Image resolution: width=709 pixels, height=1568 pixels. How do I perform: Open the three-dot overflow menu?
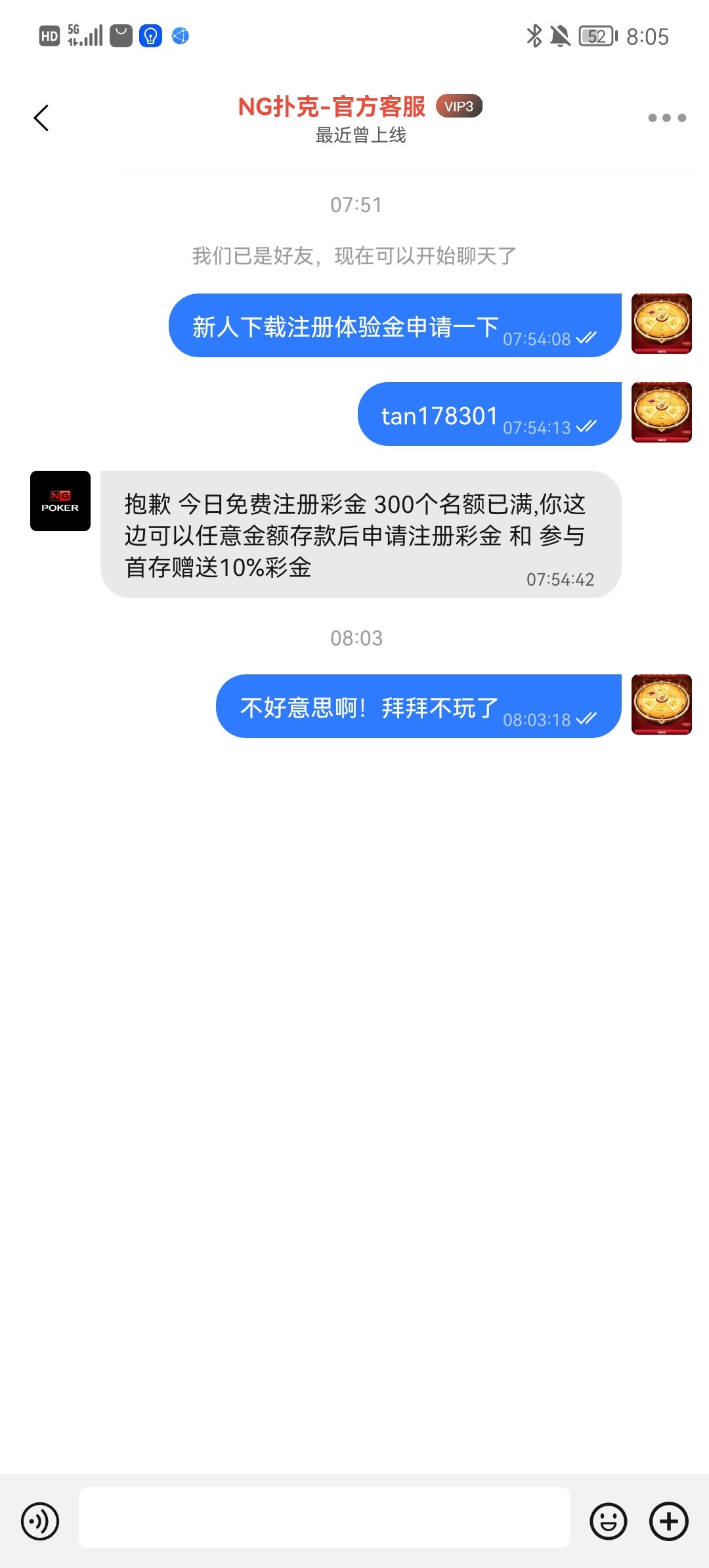[x=667, y=118]
